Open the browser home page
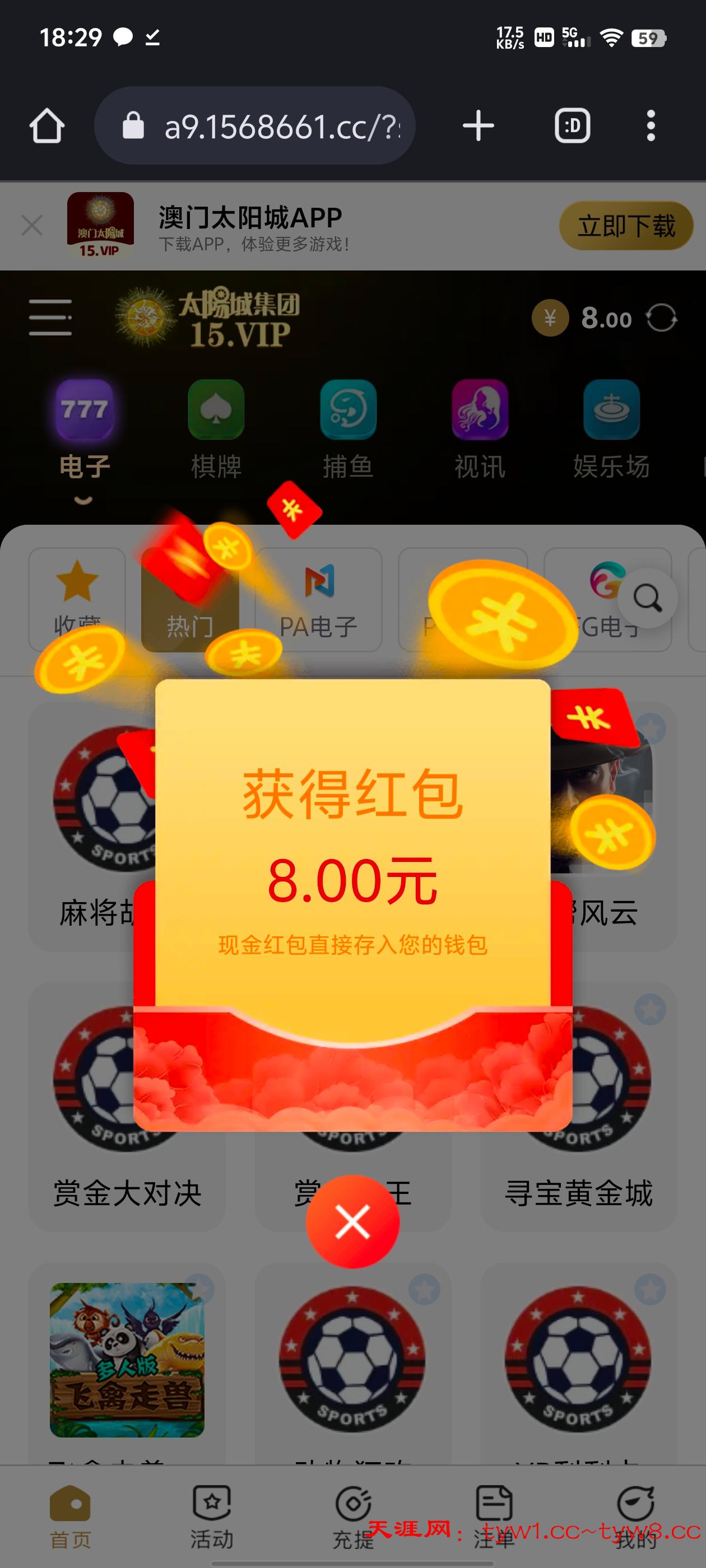706x1568 pixels. [47, 126]
